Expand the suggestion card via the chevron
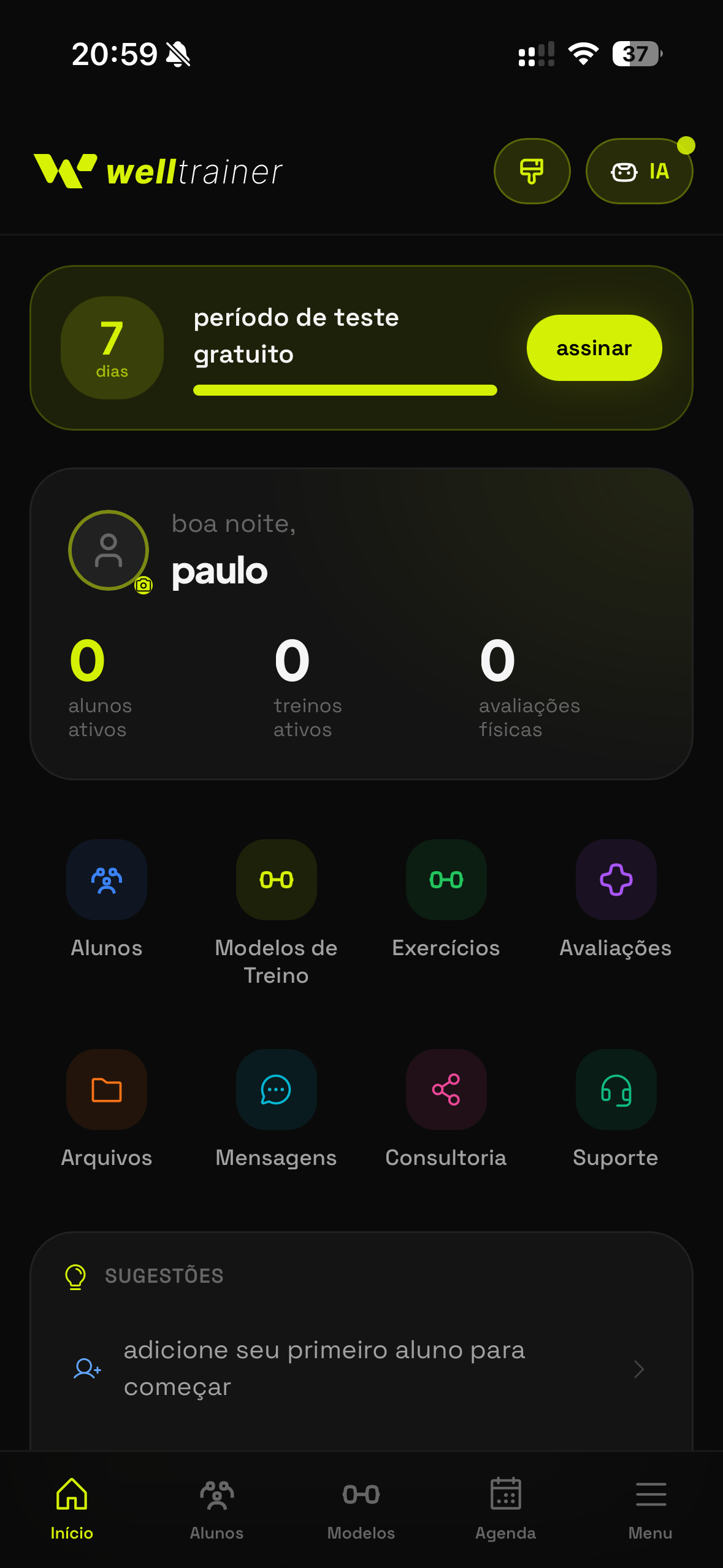Viewport: 723px width, 1568px height. pyautogui.click(x=639, y=1369)
